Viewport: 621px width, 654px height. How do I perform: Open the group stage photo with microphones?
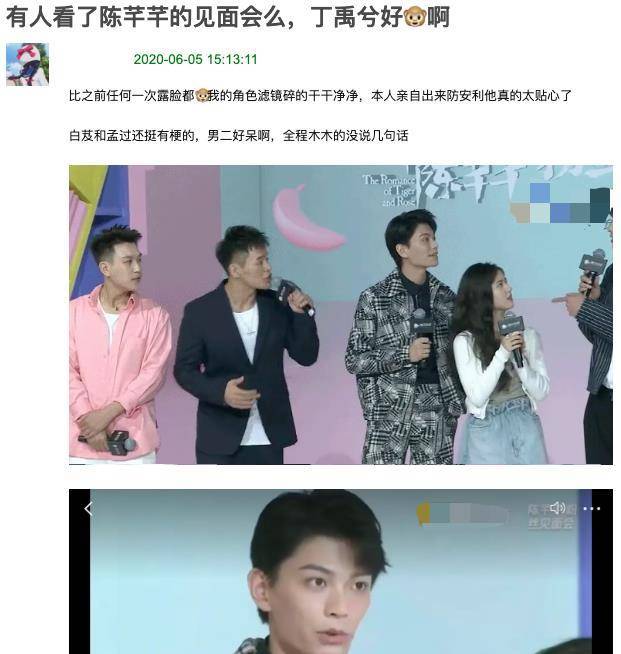(x=340, y=314)
